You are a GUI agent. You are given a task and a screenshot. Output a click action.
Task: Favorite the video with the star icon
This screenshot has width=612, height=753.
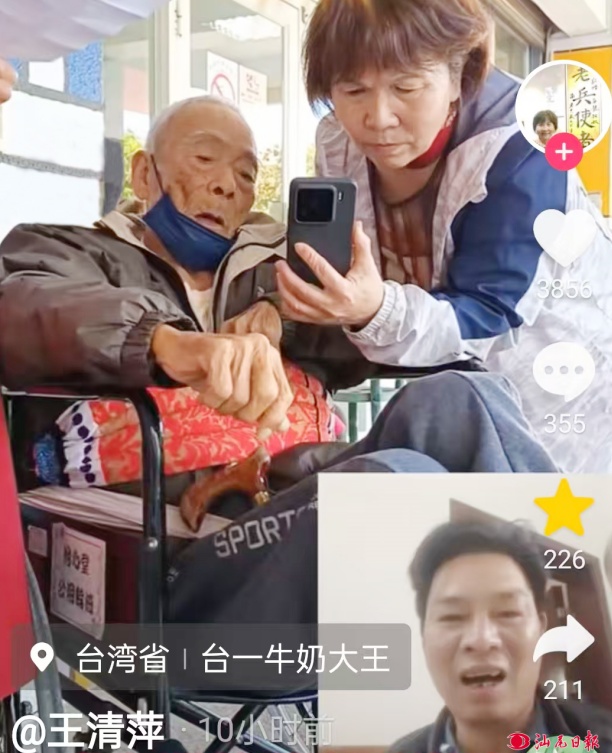(x=564, y=508)
